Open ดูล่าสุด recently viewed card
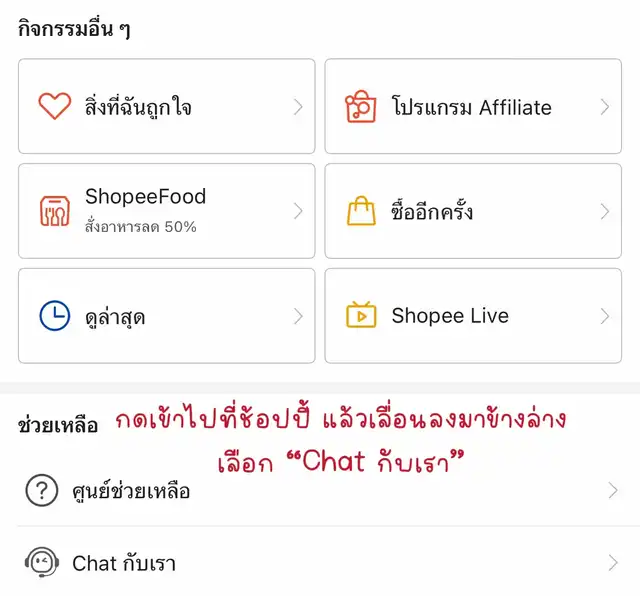The width and height of the screenshot is (640, 596). click(167, 316)
